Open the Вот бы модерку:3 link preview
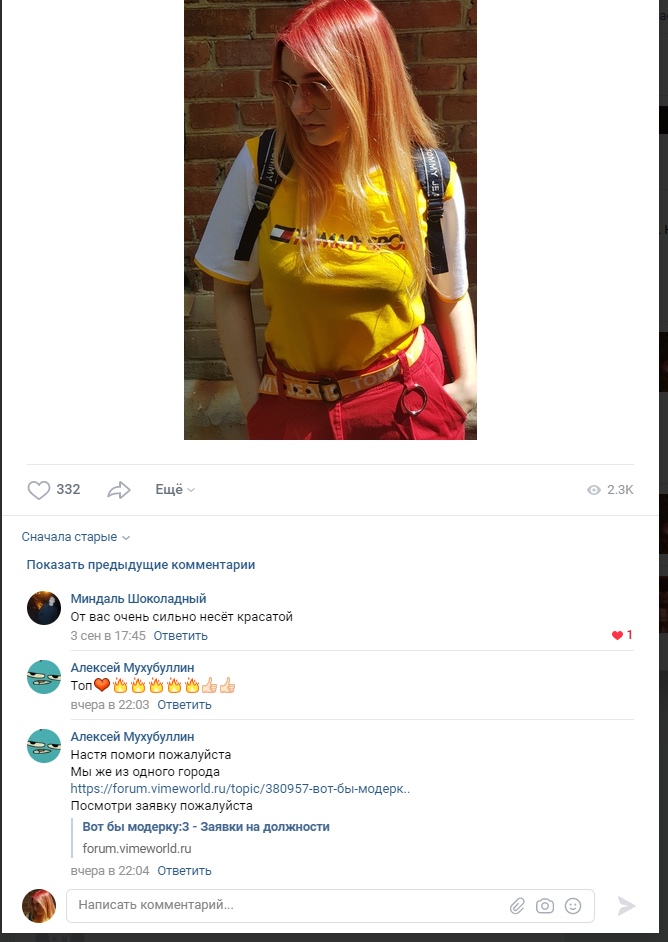 point(206,827)
